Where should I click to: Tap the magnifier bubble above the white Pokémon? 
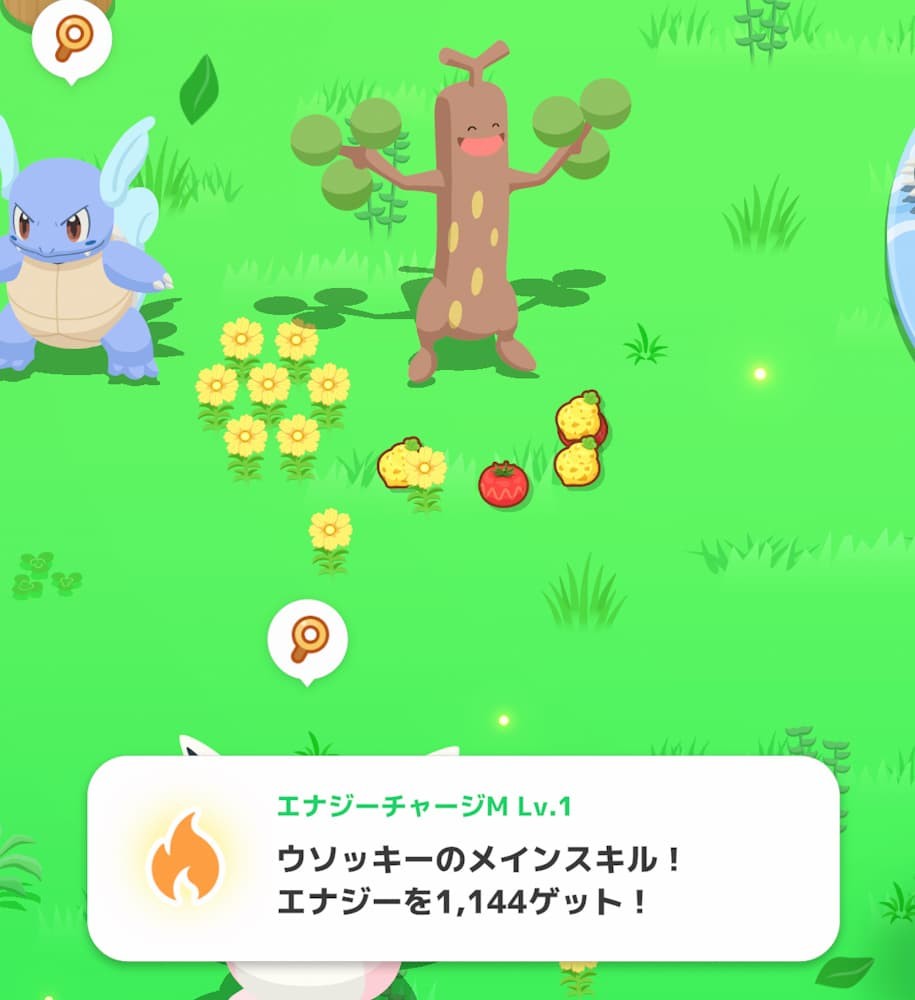tap(307, 639)
